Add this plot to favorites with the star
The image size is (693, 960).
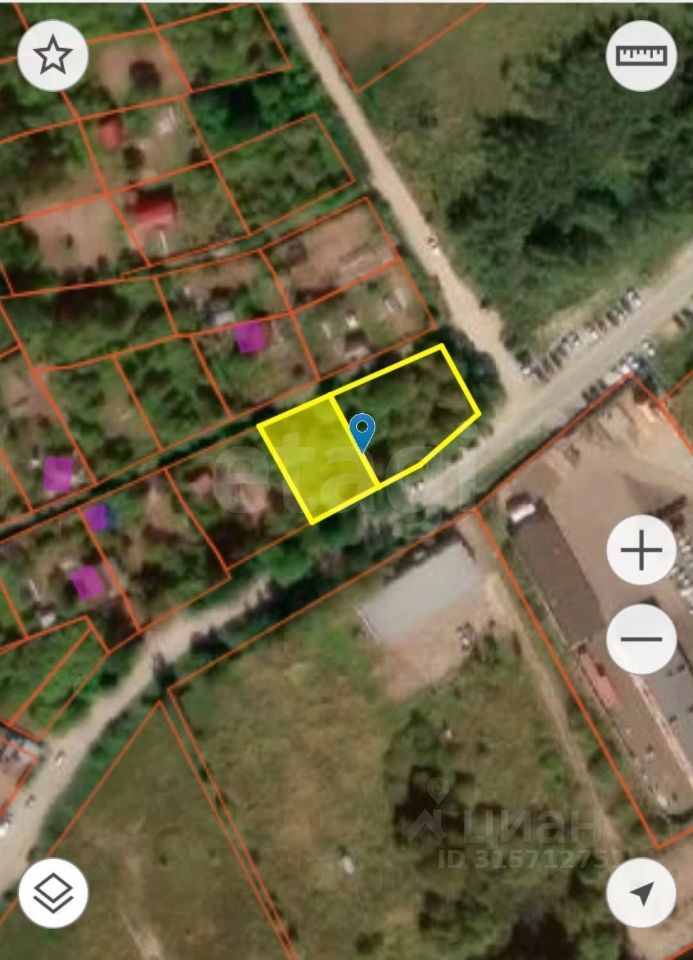click(53, 56)
